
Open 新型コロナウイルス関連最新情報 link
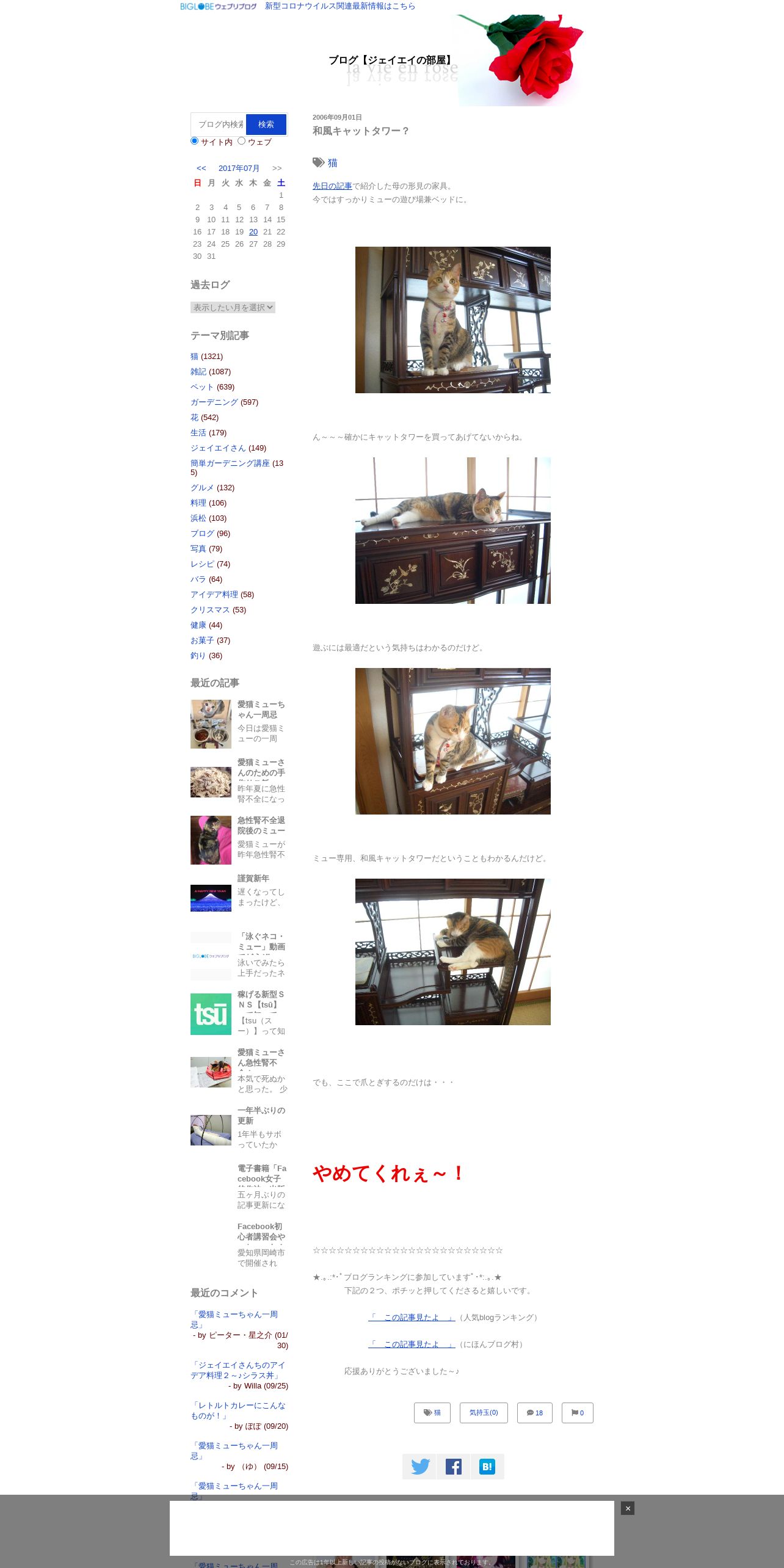point(340,6)
